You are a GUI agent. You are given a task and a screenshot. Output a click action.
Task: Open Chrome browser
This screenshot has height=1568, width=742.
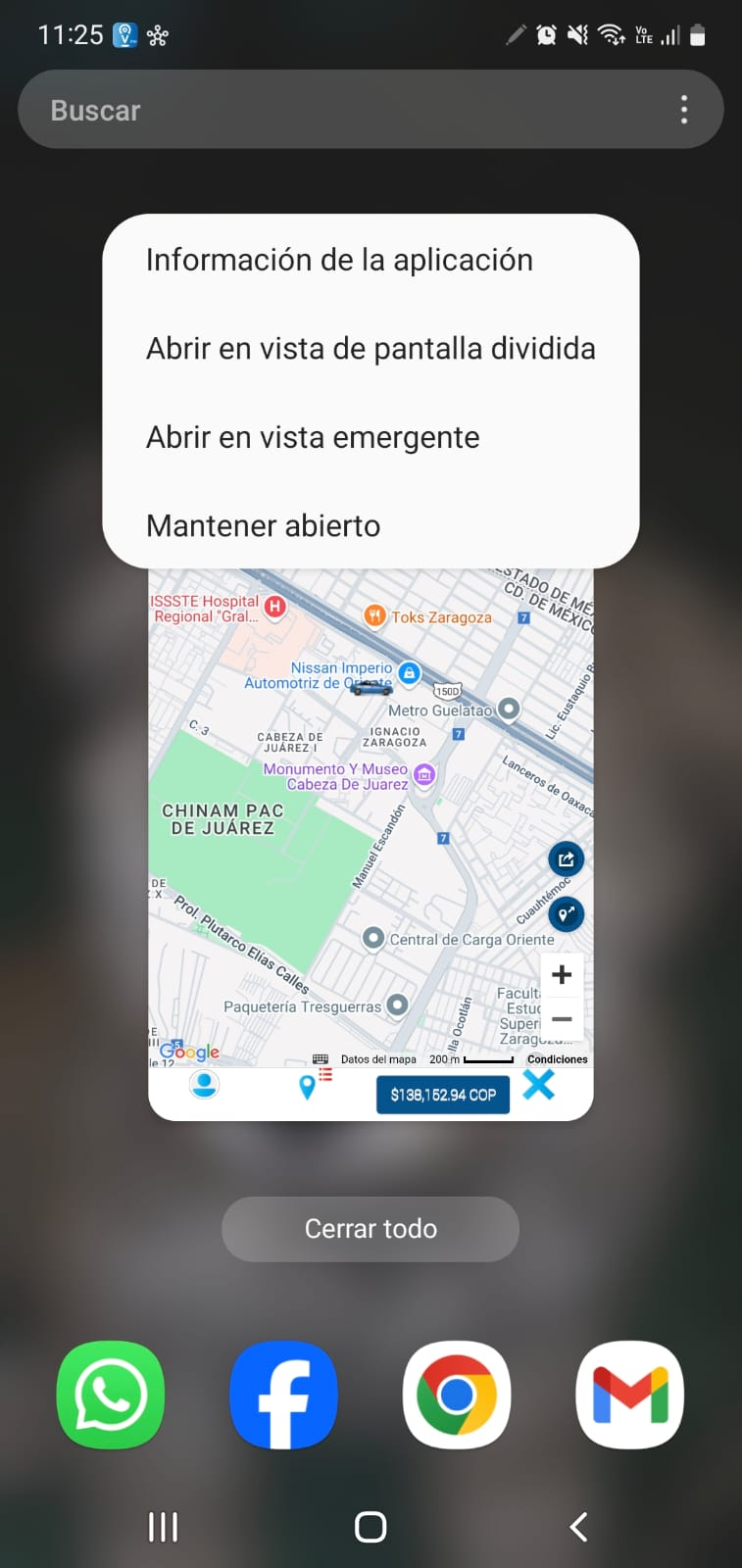click(x=457, y=1395)
